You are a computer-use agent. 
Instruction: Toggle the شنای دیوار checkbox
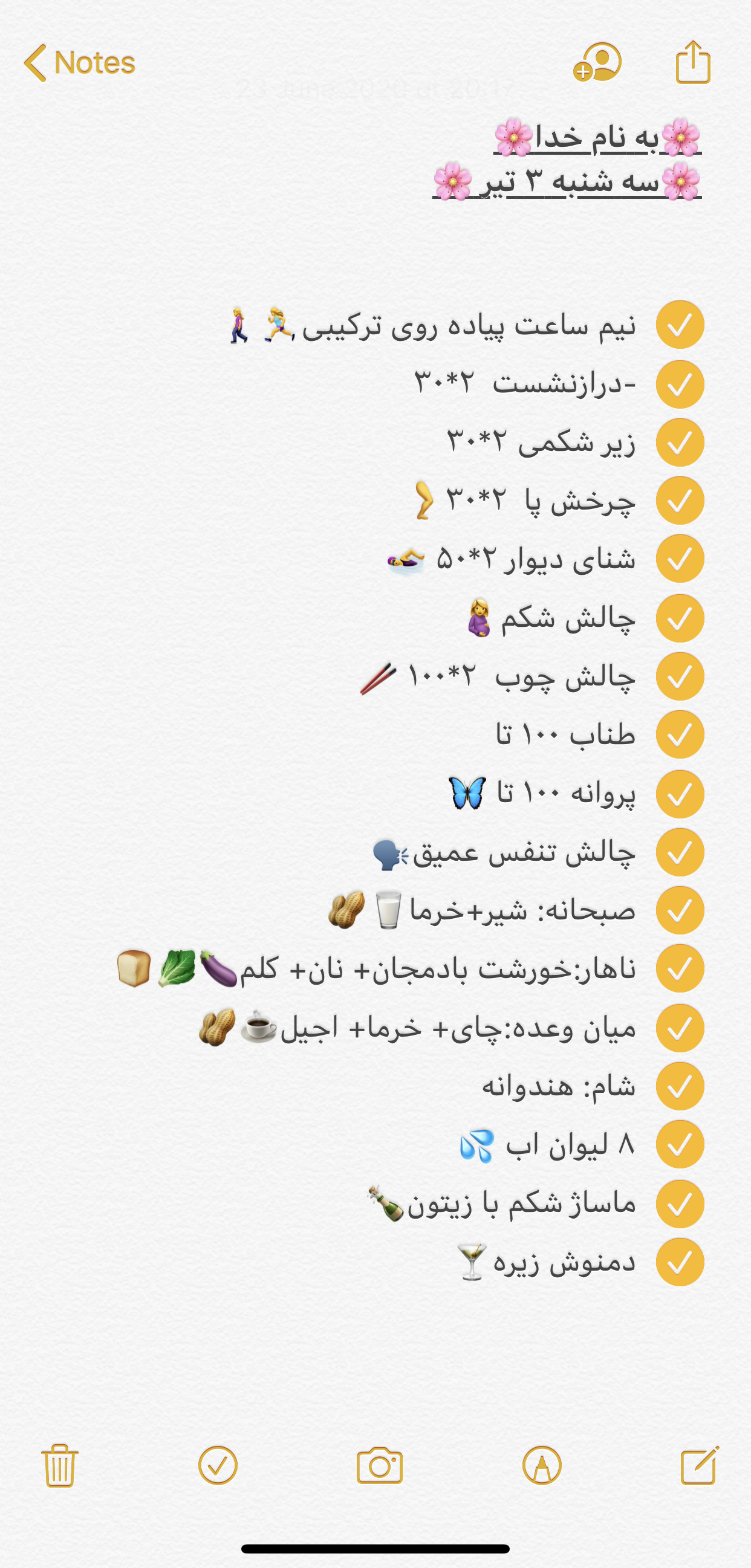coord(680,559)
